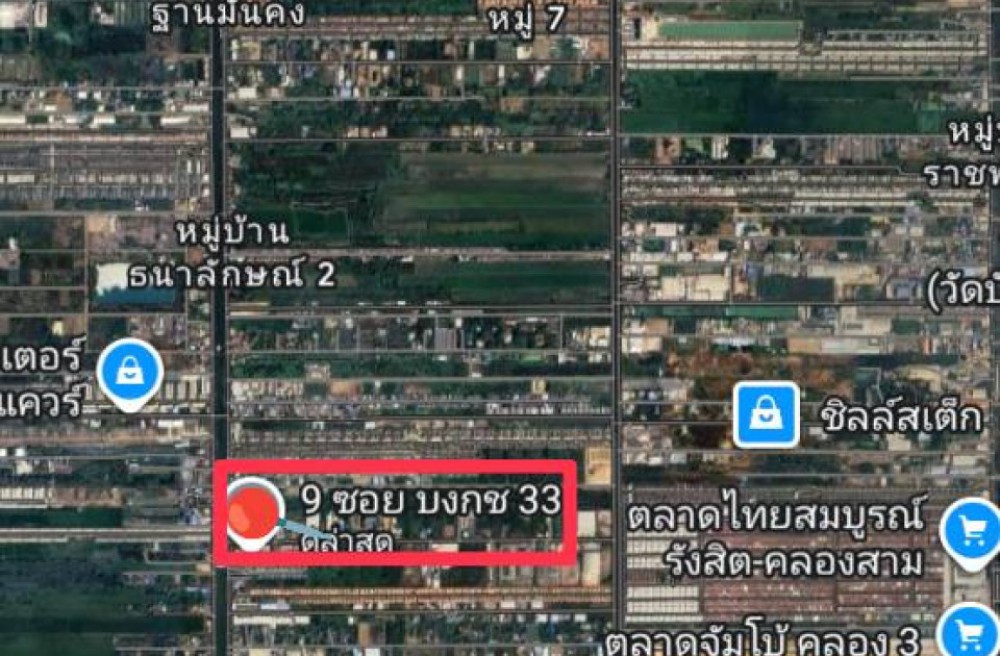Select the ตลาดไทยสมบูรณ์ รังสิต-คลองสาม cart marker
Screen dimensions: 1000x656
[972, 532]
